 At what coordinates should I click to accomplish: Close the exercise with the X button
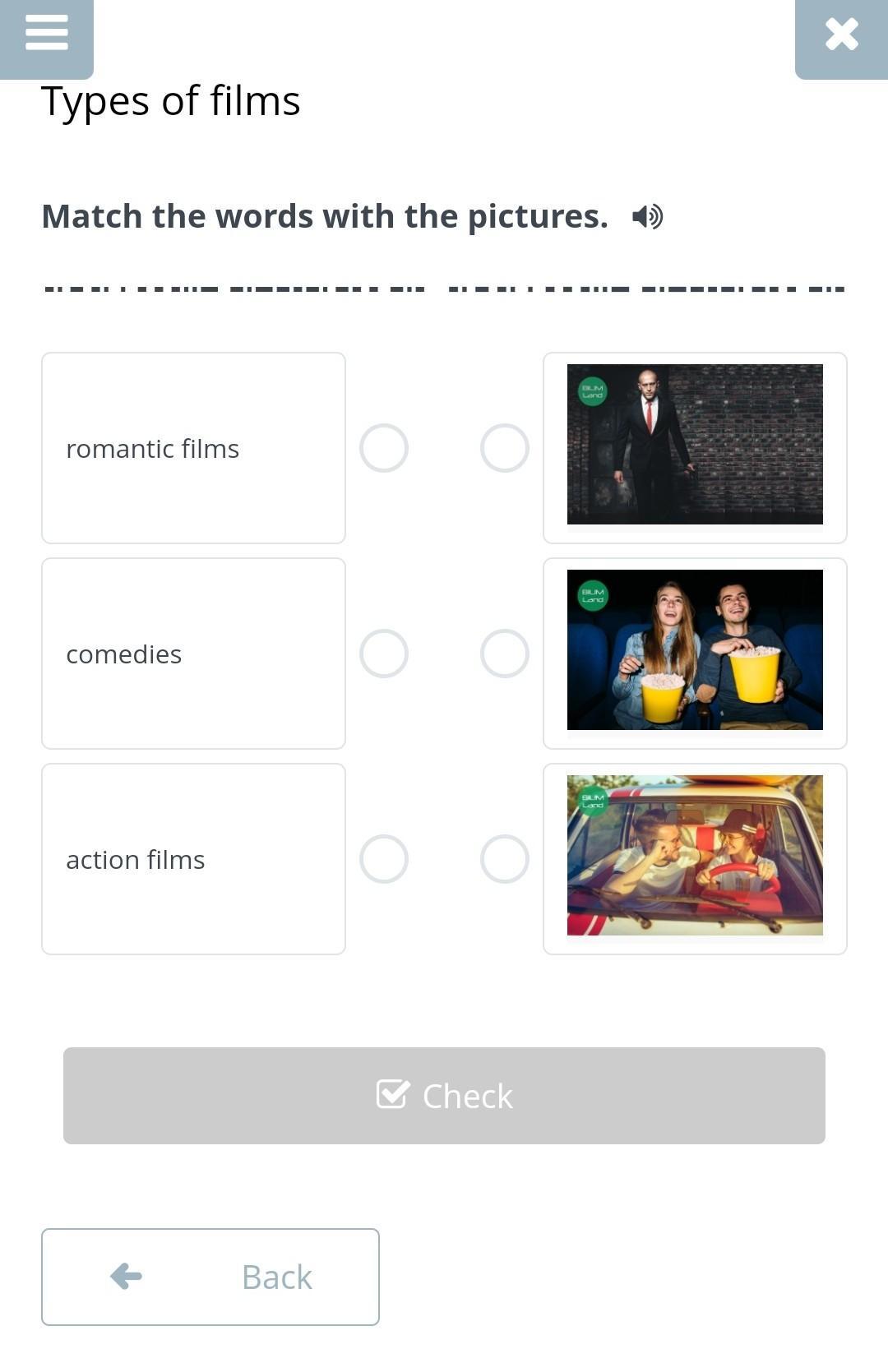(x=841, y=38)
